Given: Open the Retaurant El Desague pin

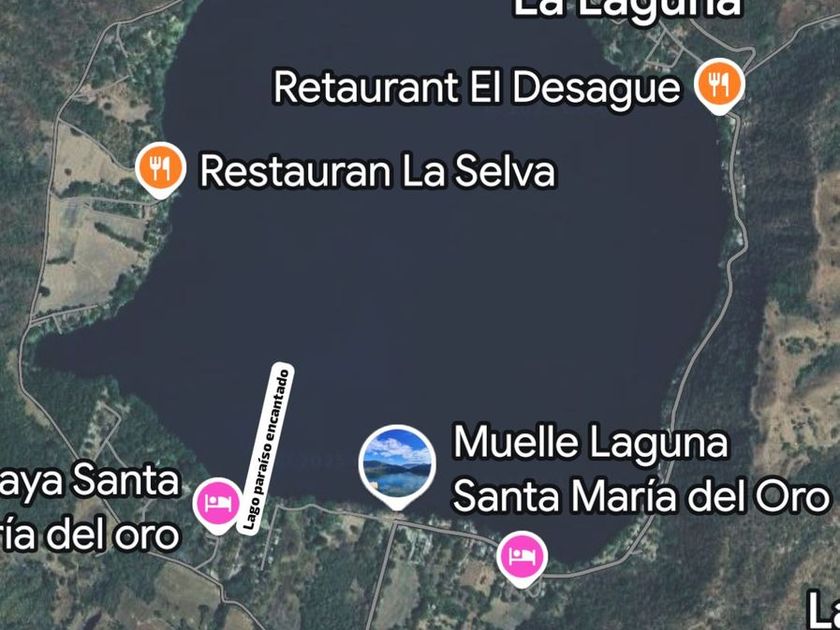Looking at the screenshot, I should coord(718,84).
